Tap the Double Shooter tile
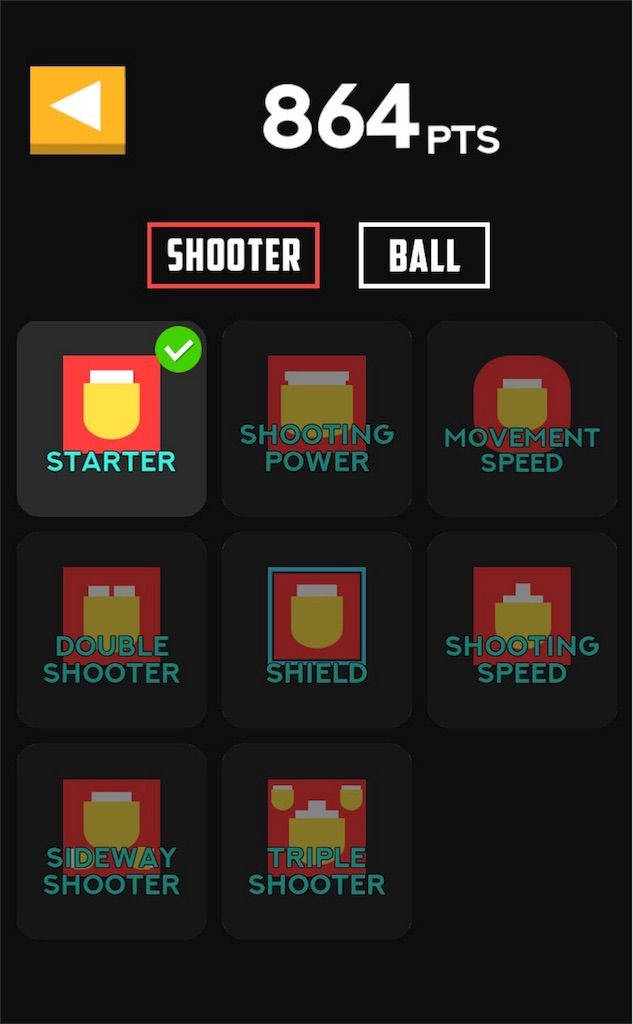 tap(112, 629)
